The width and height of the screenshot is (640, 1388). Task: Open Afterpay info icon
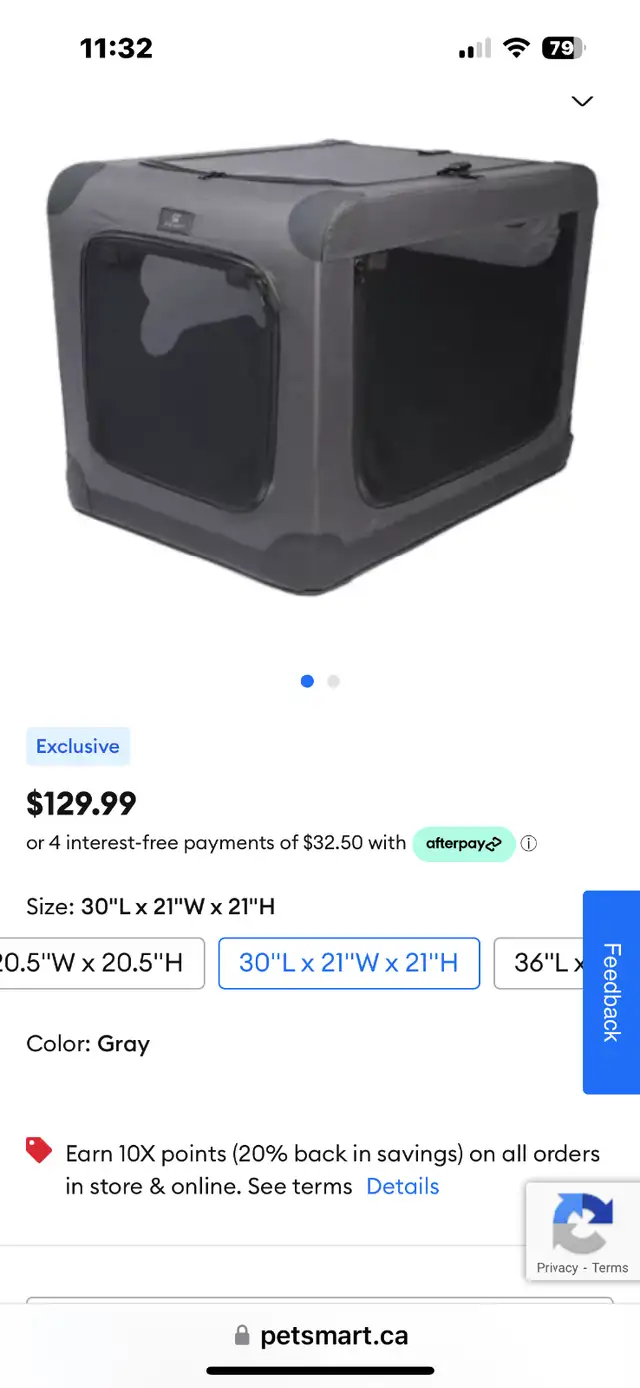coord(529,843)
